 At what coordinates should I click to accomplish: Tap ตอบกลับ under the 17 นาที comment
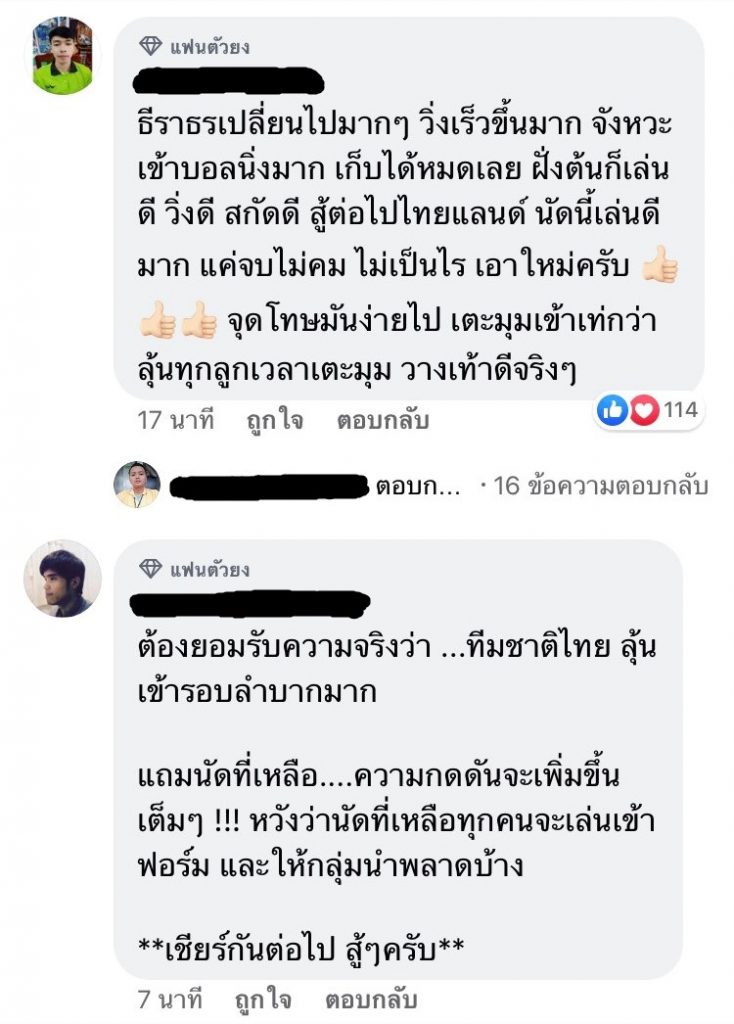click(384, 420)
